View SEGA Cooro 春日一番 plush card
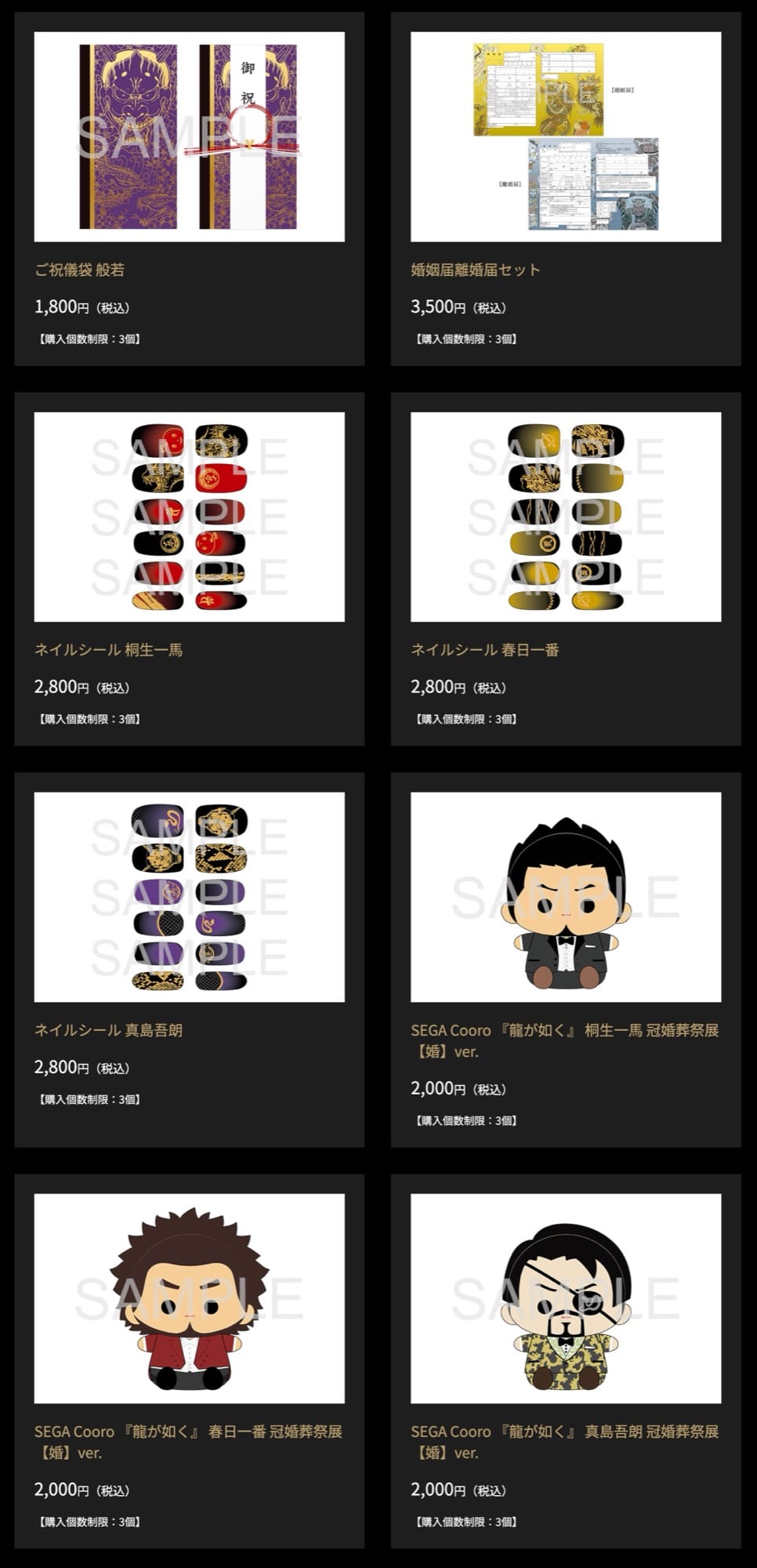This screenshot has height=1568, width=757. 189,1298
